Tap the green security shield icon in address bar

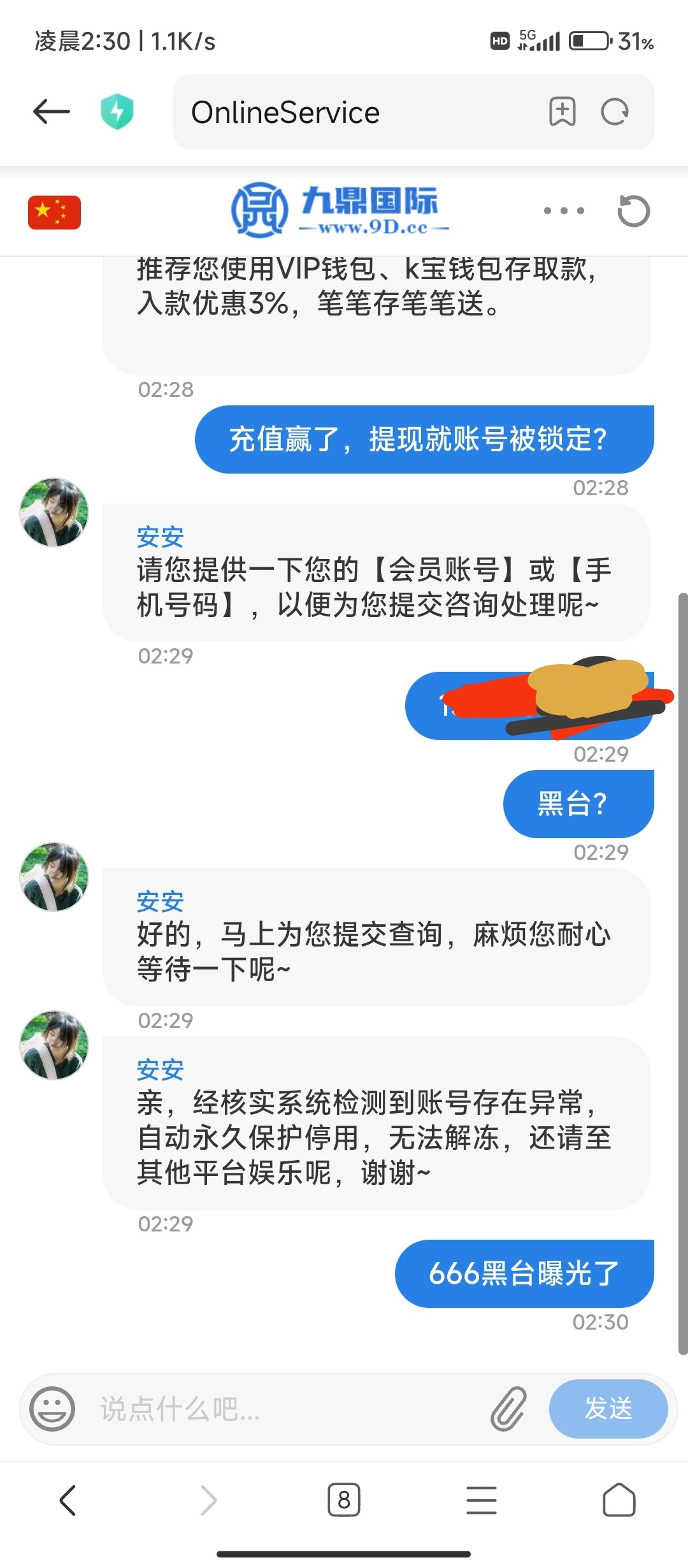(118, 112)
